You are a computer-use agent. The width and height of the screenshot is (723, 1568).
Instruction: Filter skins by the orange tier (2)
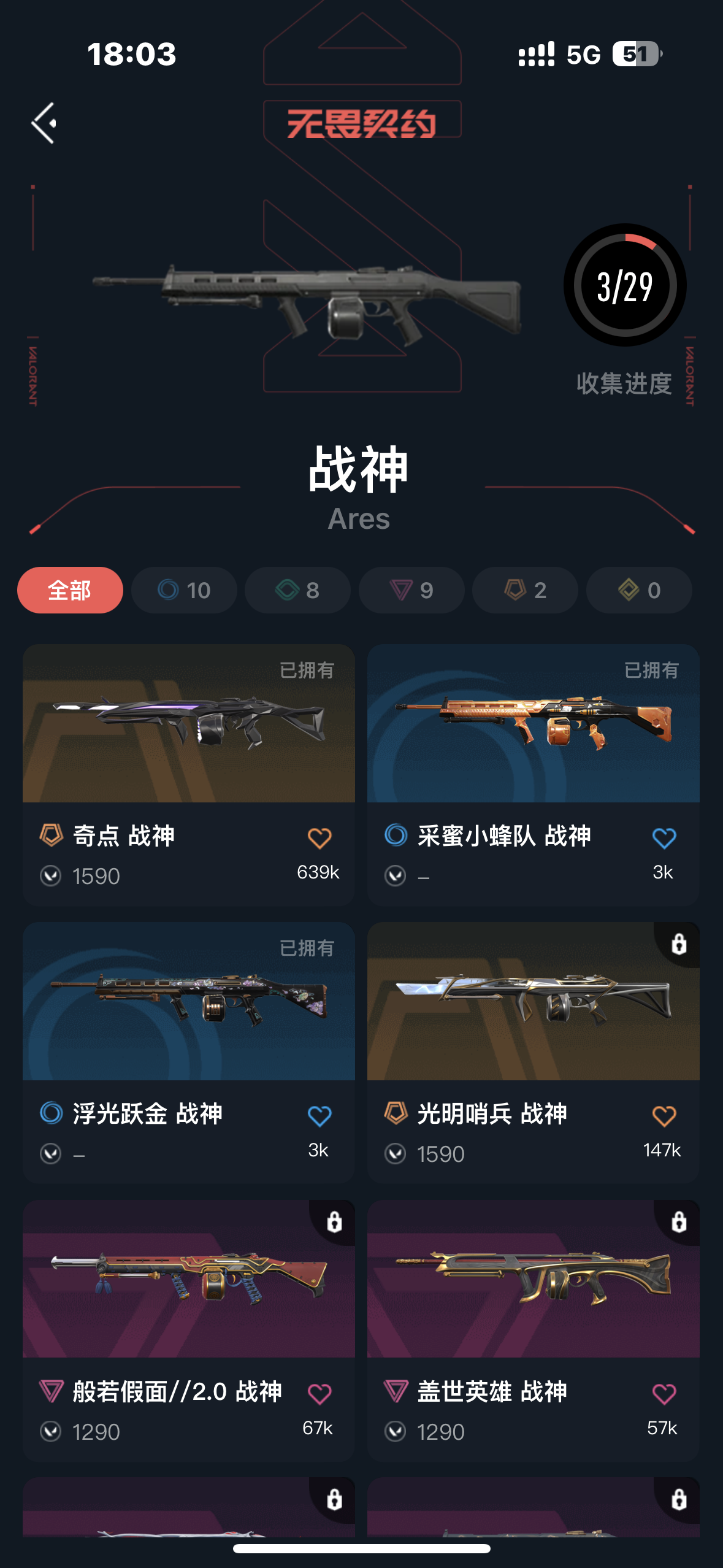click(525, 590)
